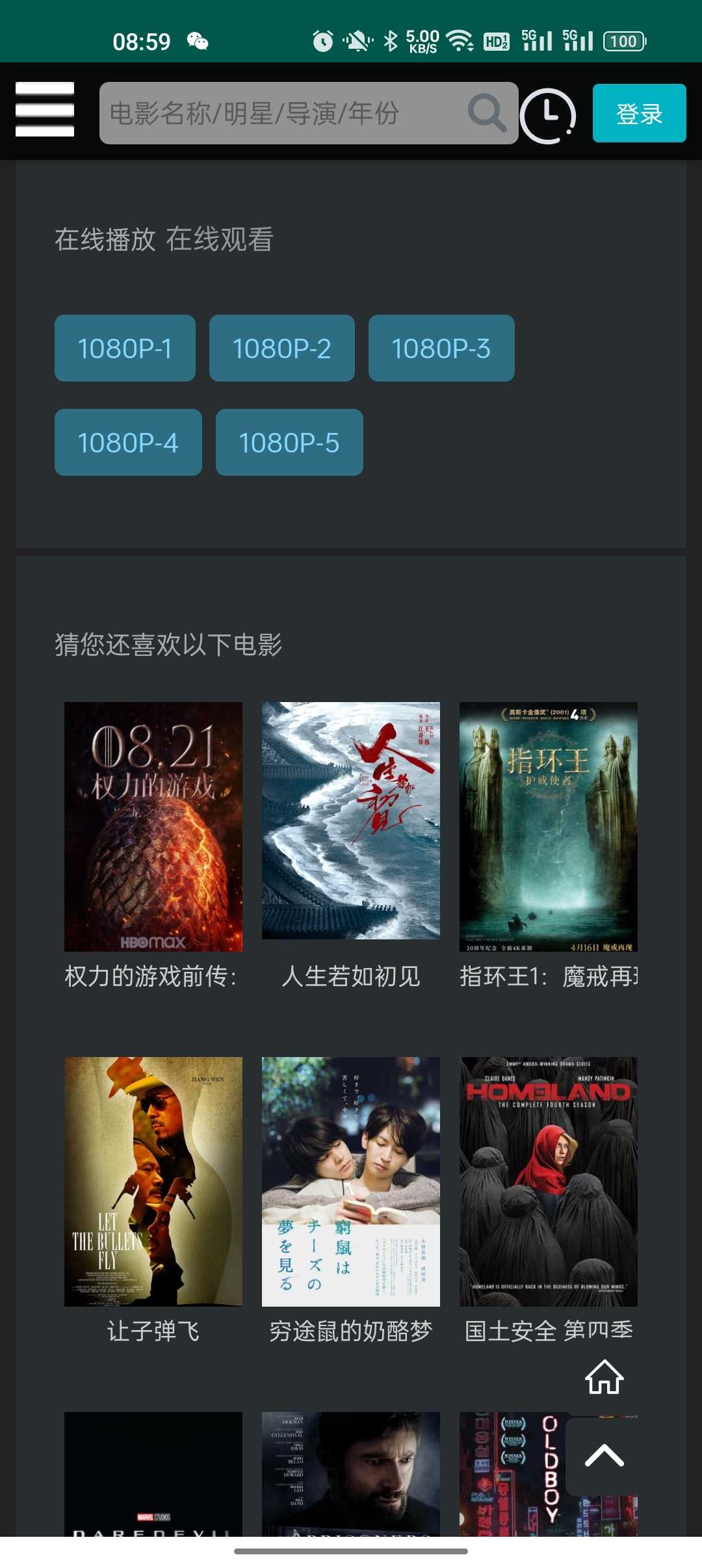Image resolution: width=702 pixels, height=1568 pixels.
Task: View 国土安全 第四季 details
Action: (x=549, y=1181)
